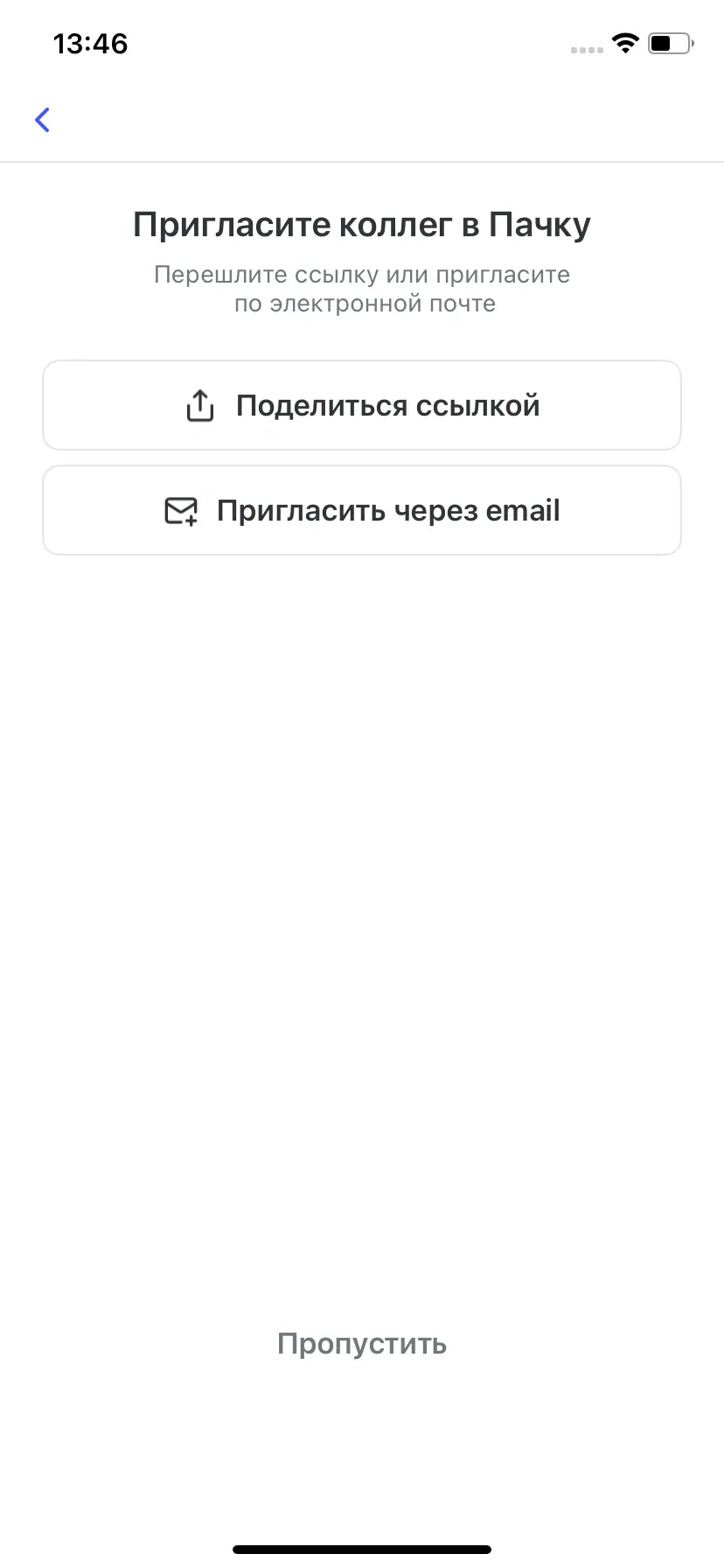This screenshot has height=1568, width=724.
Task: Select Пригласить через email
Action: (x=362, y=510)
